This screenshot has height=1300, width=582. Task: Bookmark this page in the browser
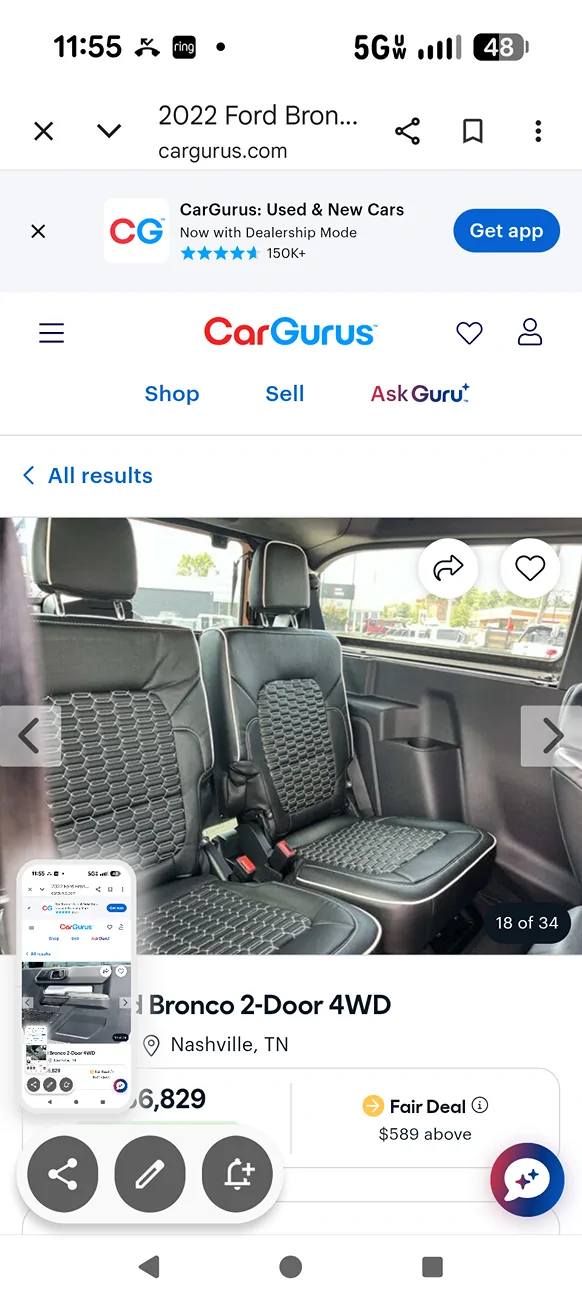pyautogui.click(x=473, y=131)
